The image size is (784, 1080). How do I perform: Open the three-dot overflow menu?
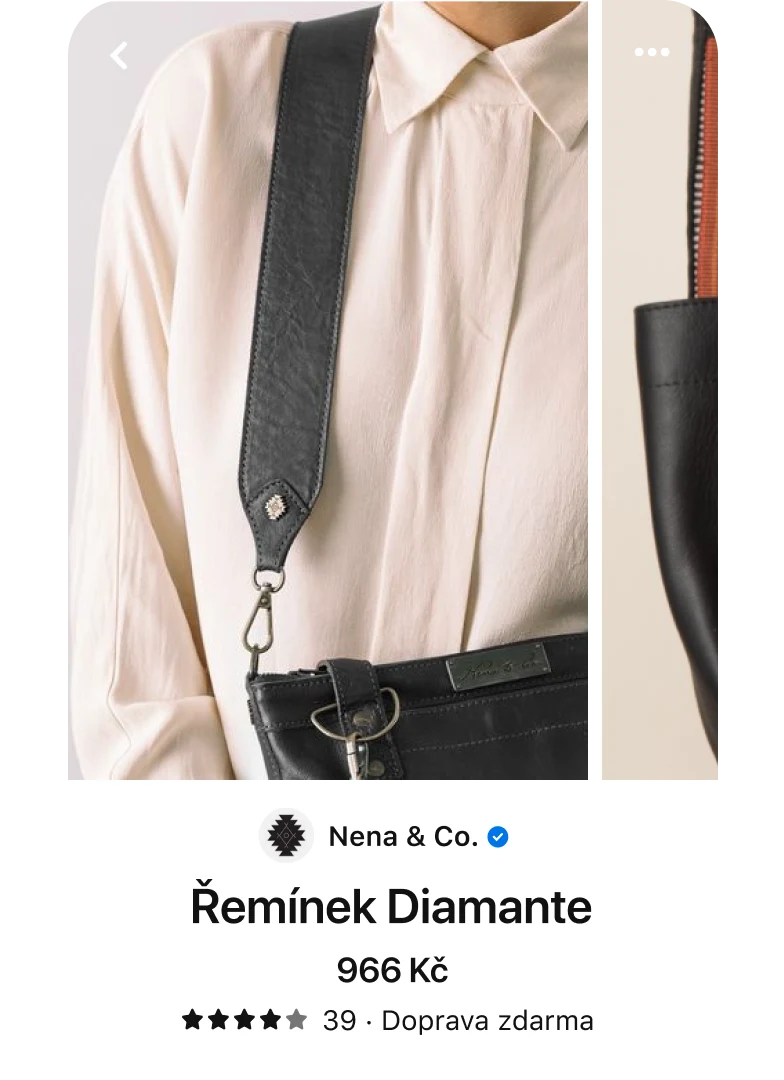coord(652,52)
